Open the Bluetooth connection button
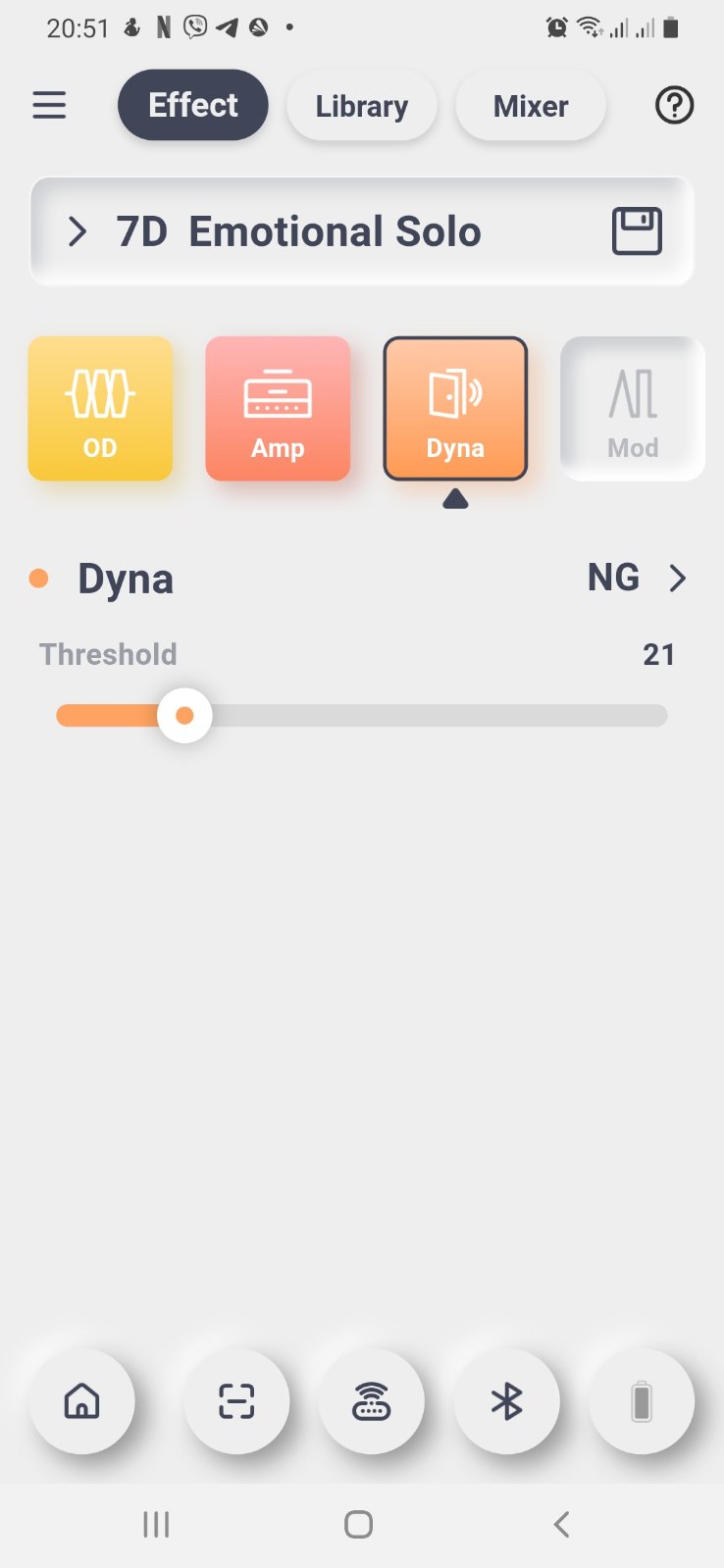Screen dimensions: 724x1568 [x=506, y=1401]
